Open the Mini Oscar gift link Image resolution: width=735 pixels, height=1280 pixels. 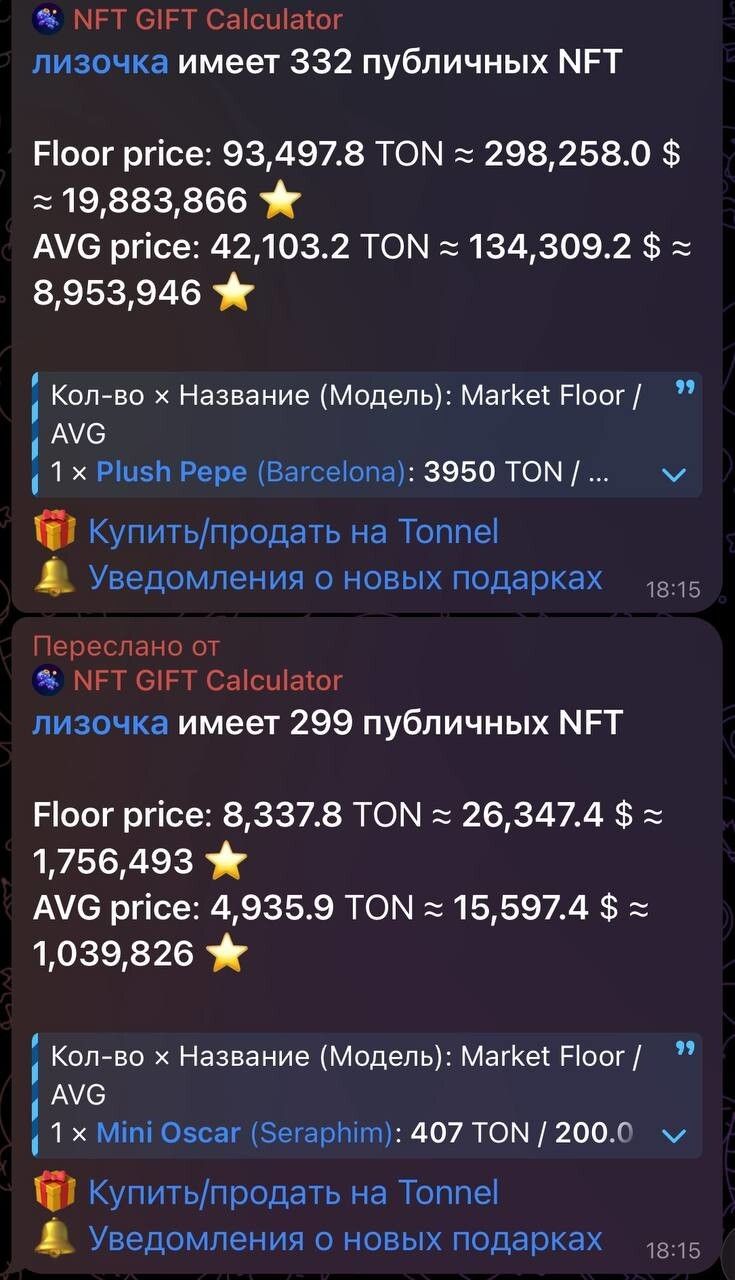[x=169, y=1133]
